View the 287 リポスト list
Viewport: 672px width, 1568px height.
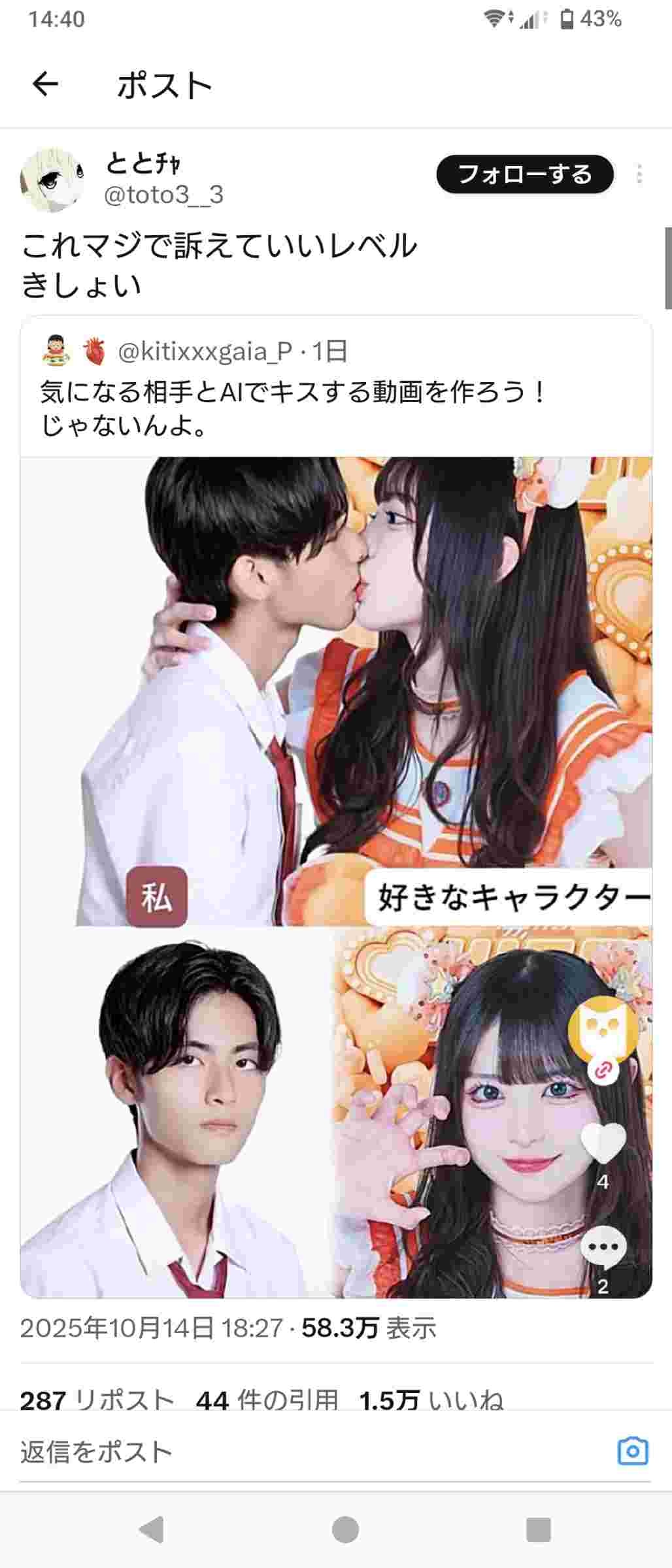coord(97,1400)
